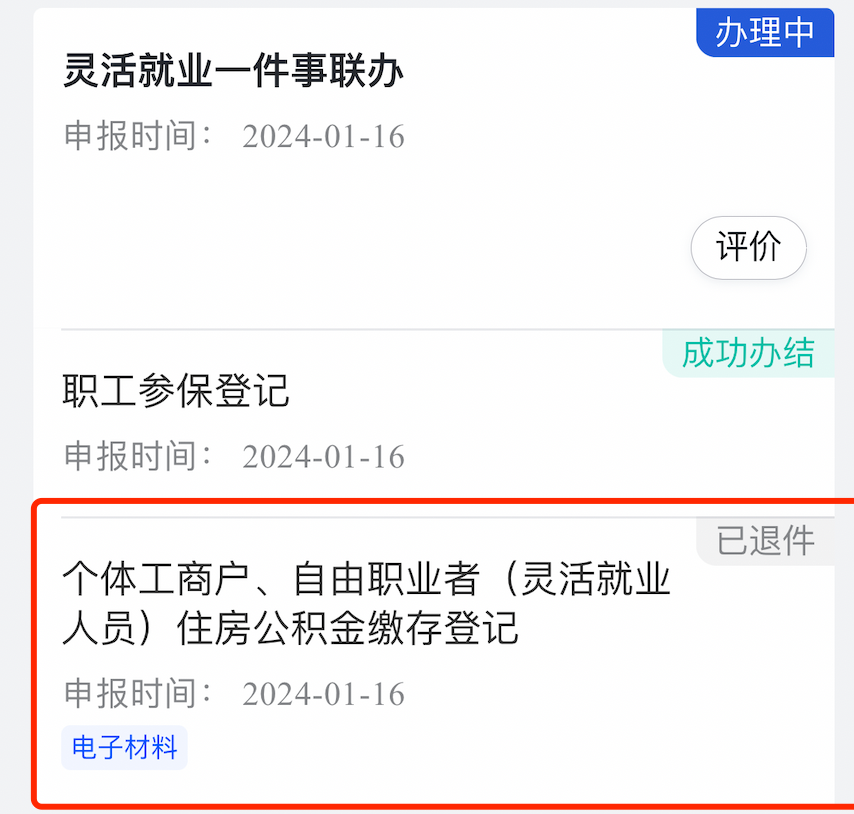View the 电子材料 tag

(x=124, y=748)
